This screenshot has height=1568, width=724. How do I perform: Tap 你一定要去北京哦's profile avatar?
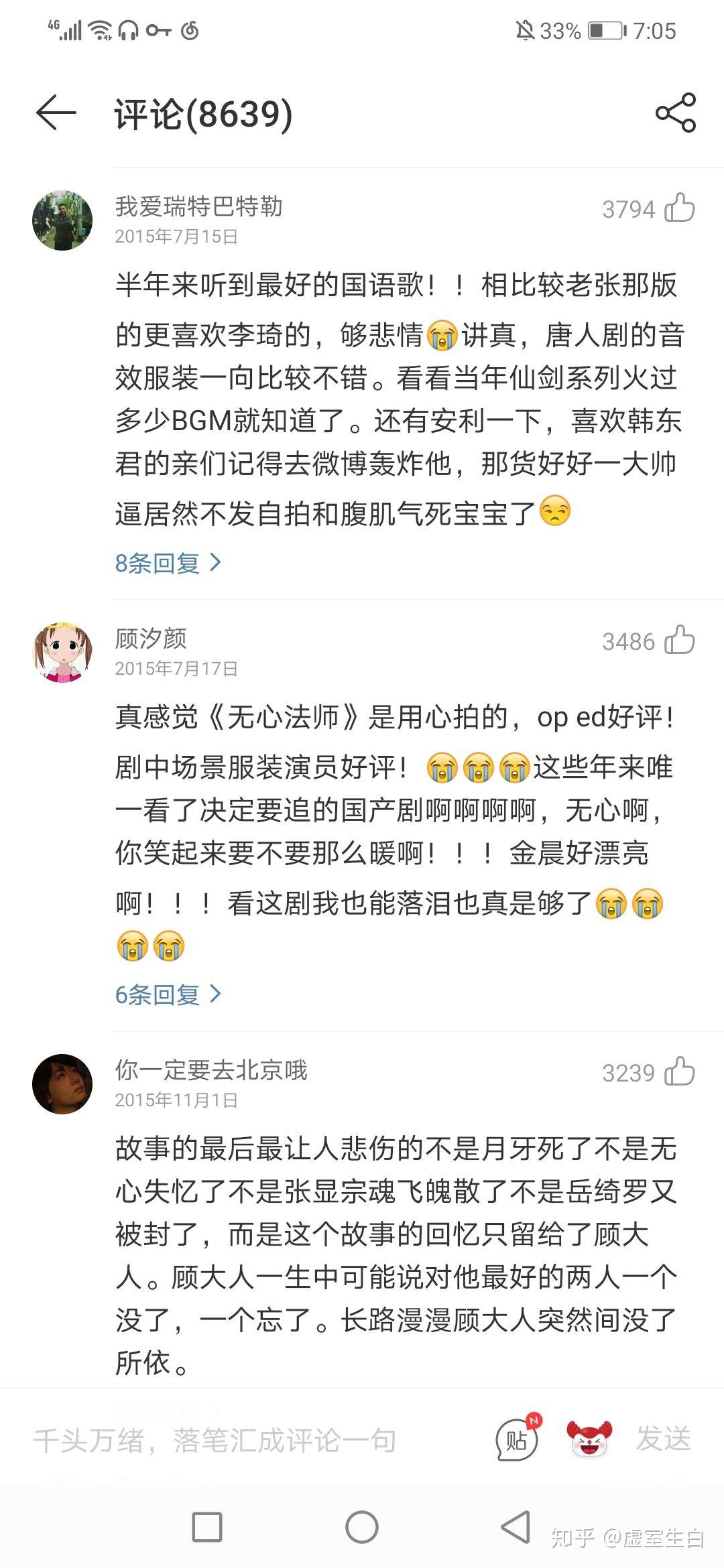pos(63,1086)
